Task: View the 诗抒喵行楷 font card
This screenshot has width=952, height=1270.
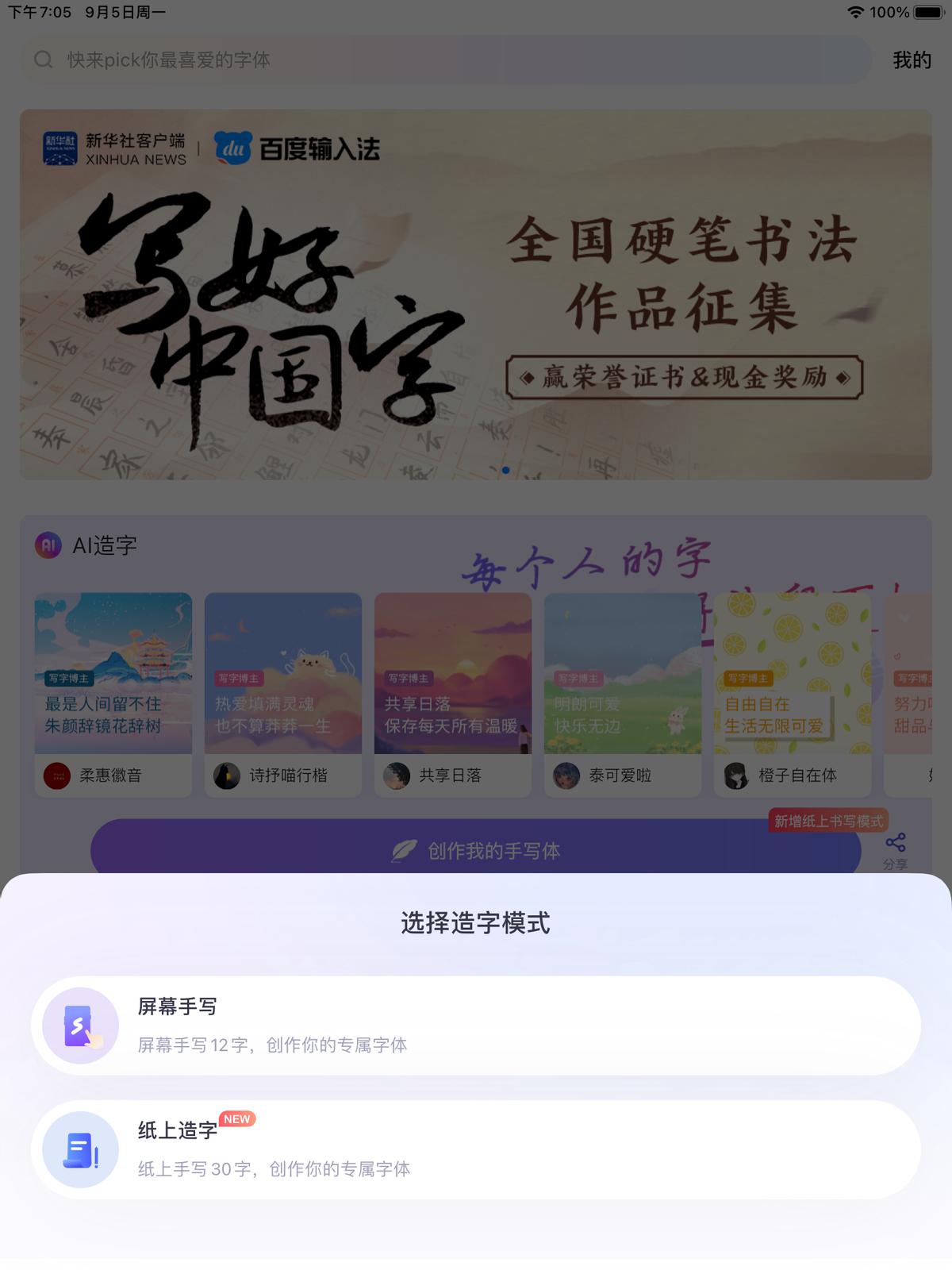Action: pos(283,695)
